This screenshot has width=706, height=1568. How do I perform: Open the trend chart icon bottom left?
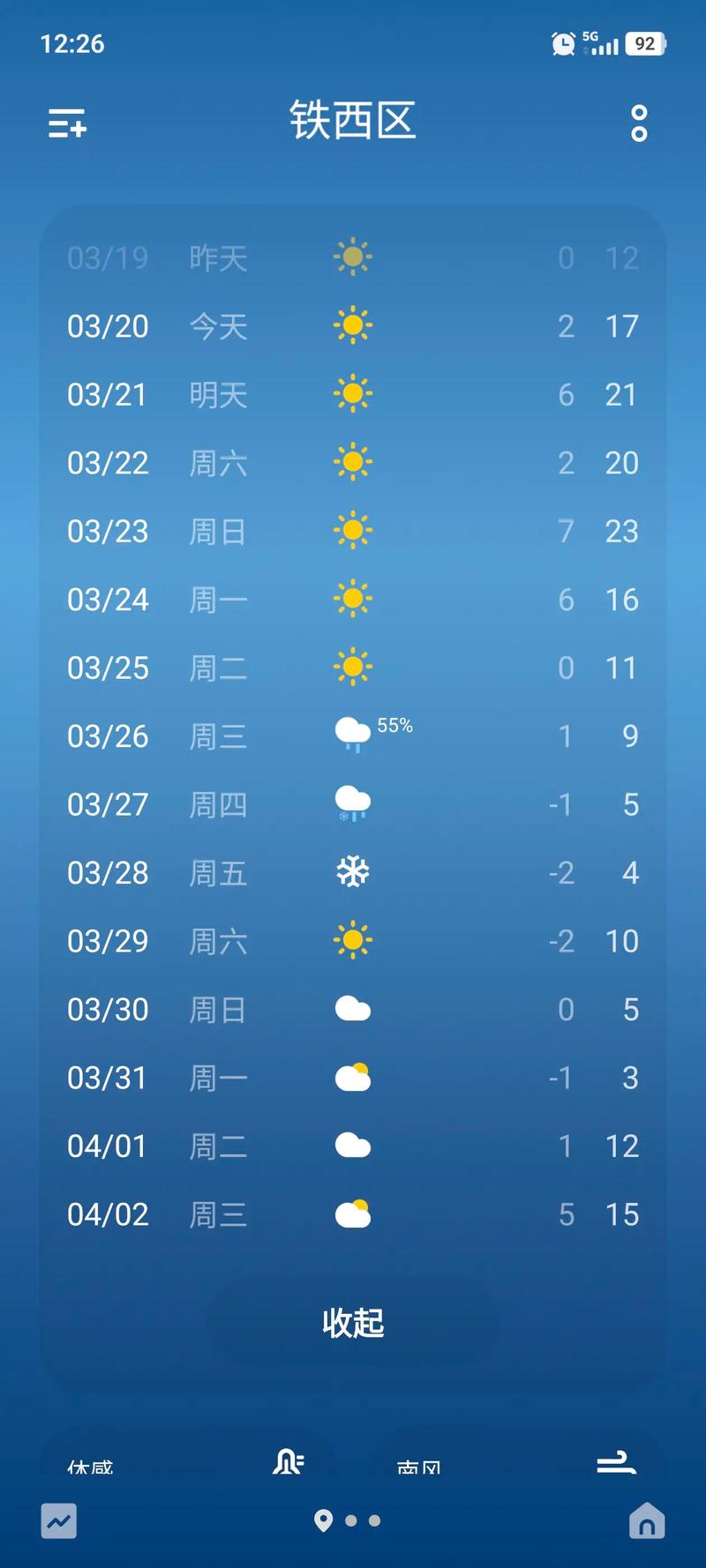pyautogui.click(x=58, y=1521)
